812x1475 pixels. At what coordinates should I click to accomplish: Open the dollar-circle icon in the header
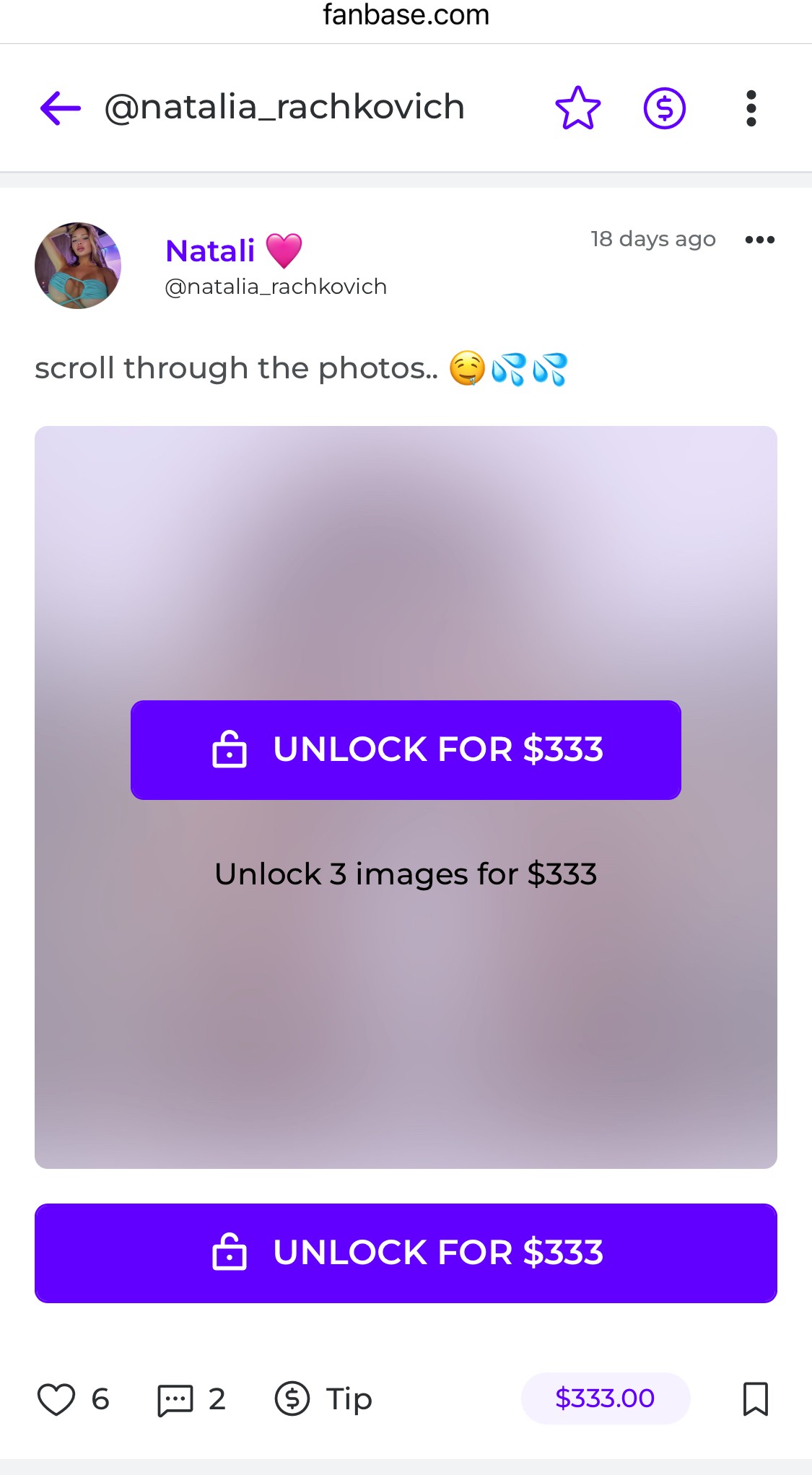[x=664, y=108]
